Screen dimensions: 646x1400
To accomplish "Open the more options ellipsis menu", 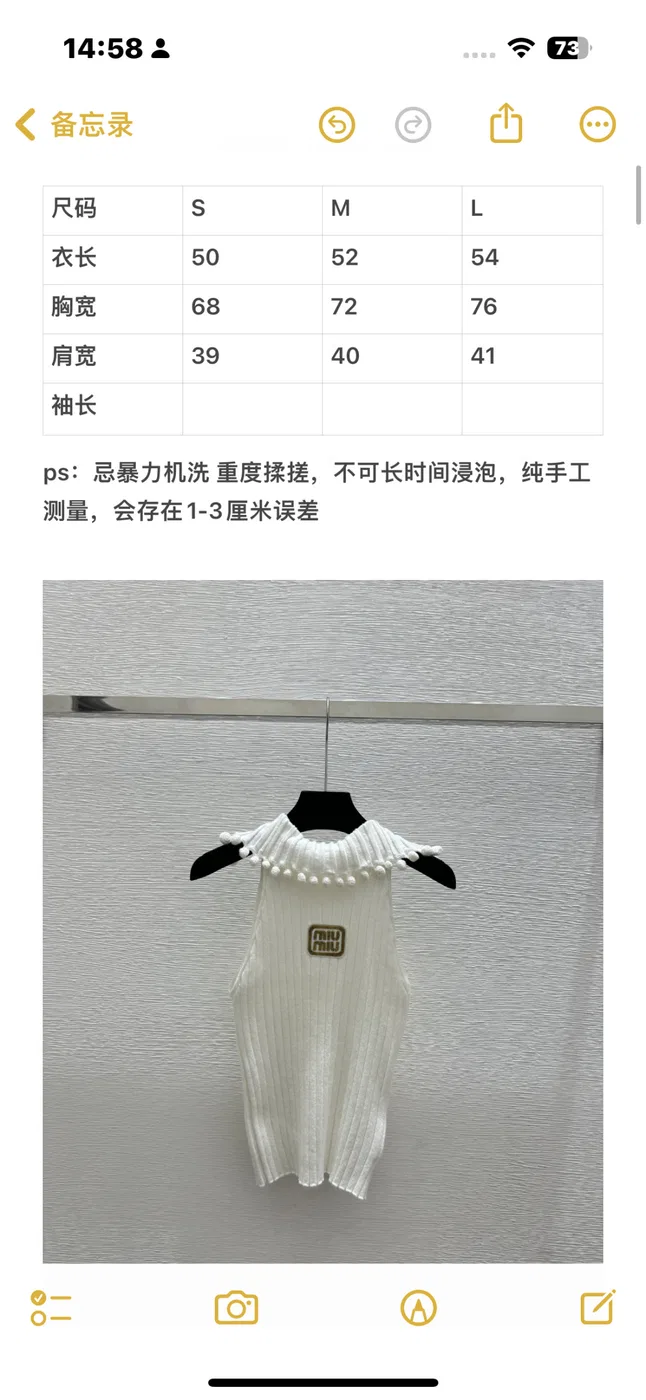I will tap(598, 125).
